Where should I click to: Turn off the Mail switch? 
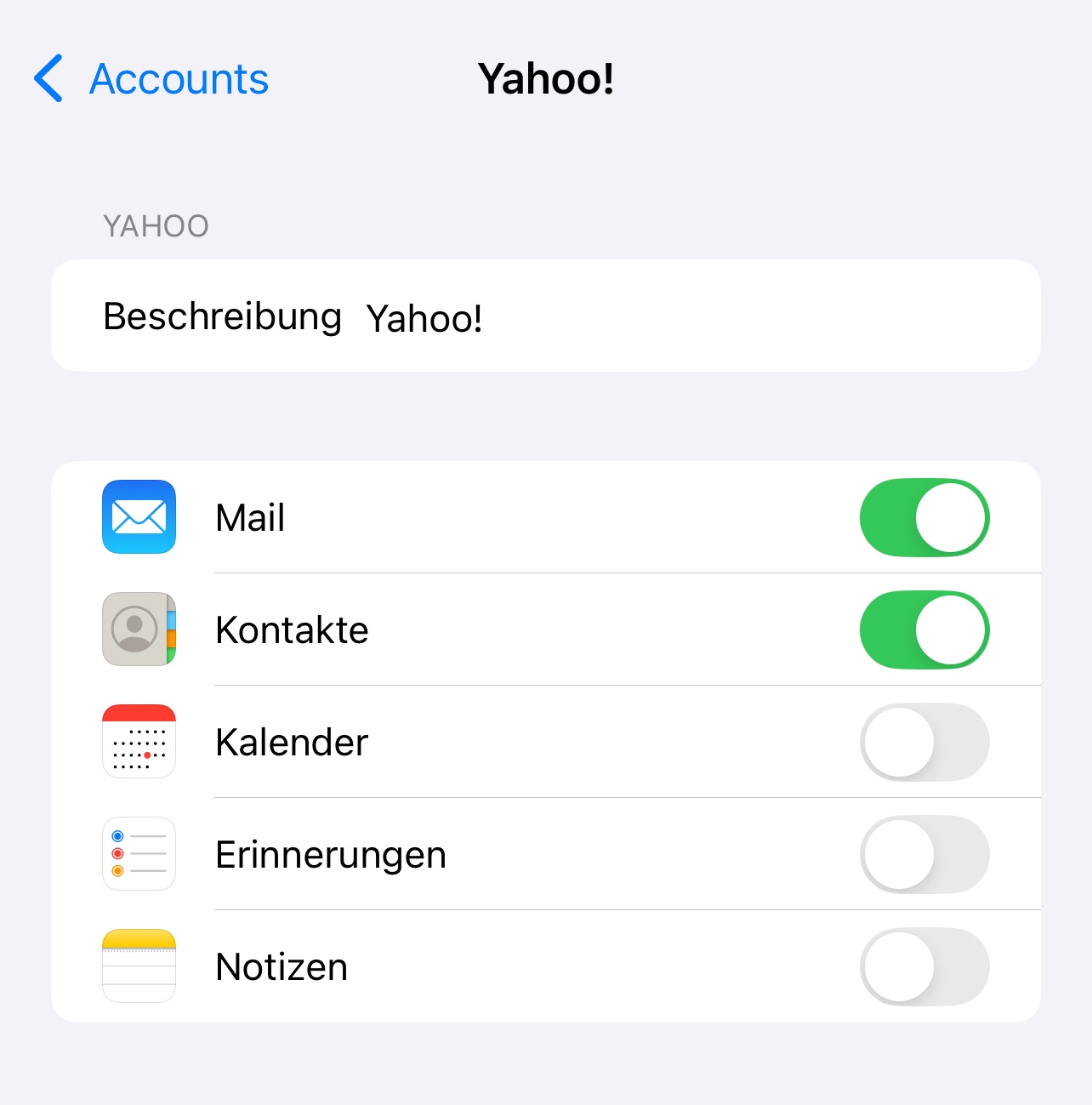(x=924, y=518)
